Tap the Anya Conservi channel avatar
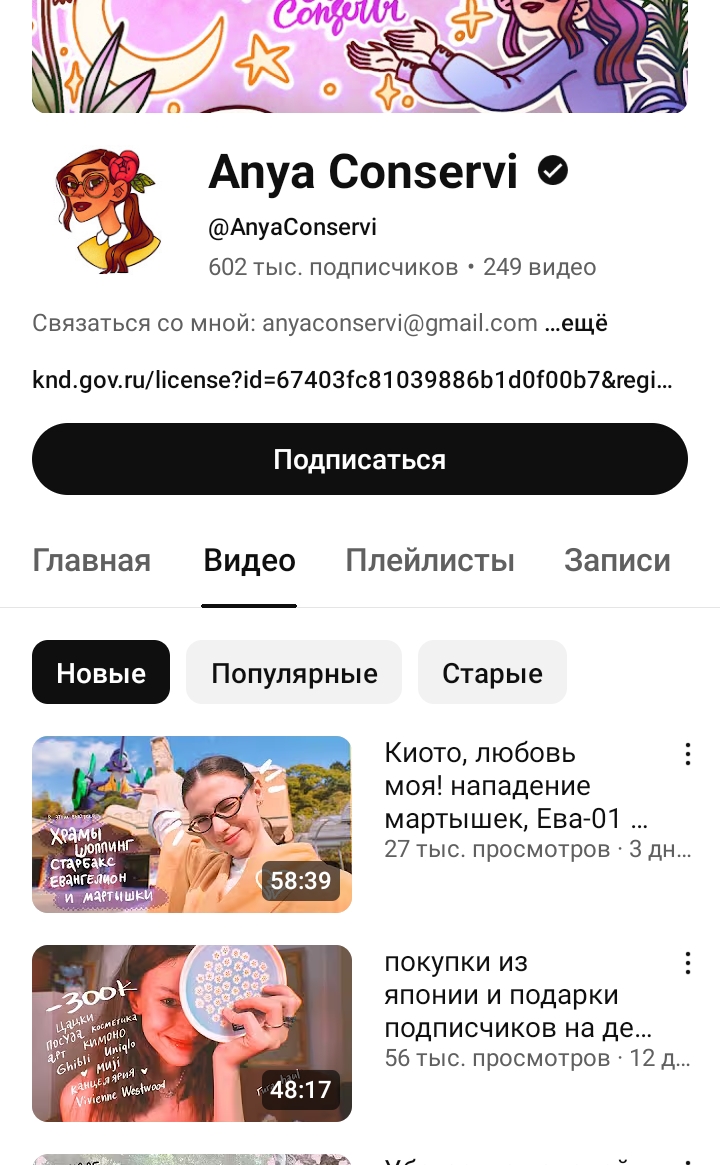The height and width of the screenshot is (1165, 720). [x=105, y=211]
